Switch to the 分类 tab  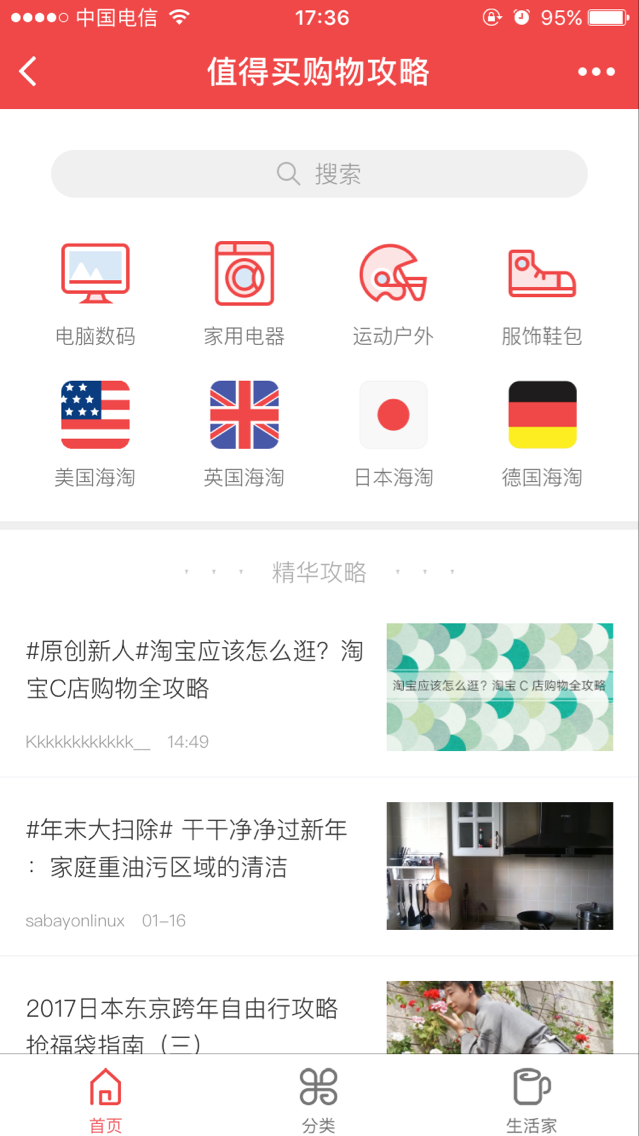318,1099
